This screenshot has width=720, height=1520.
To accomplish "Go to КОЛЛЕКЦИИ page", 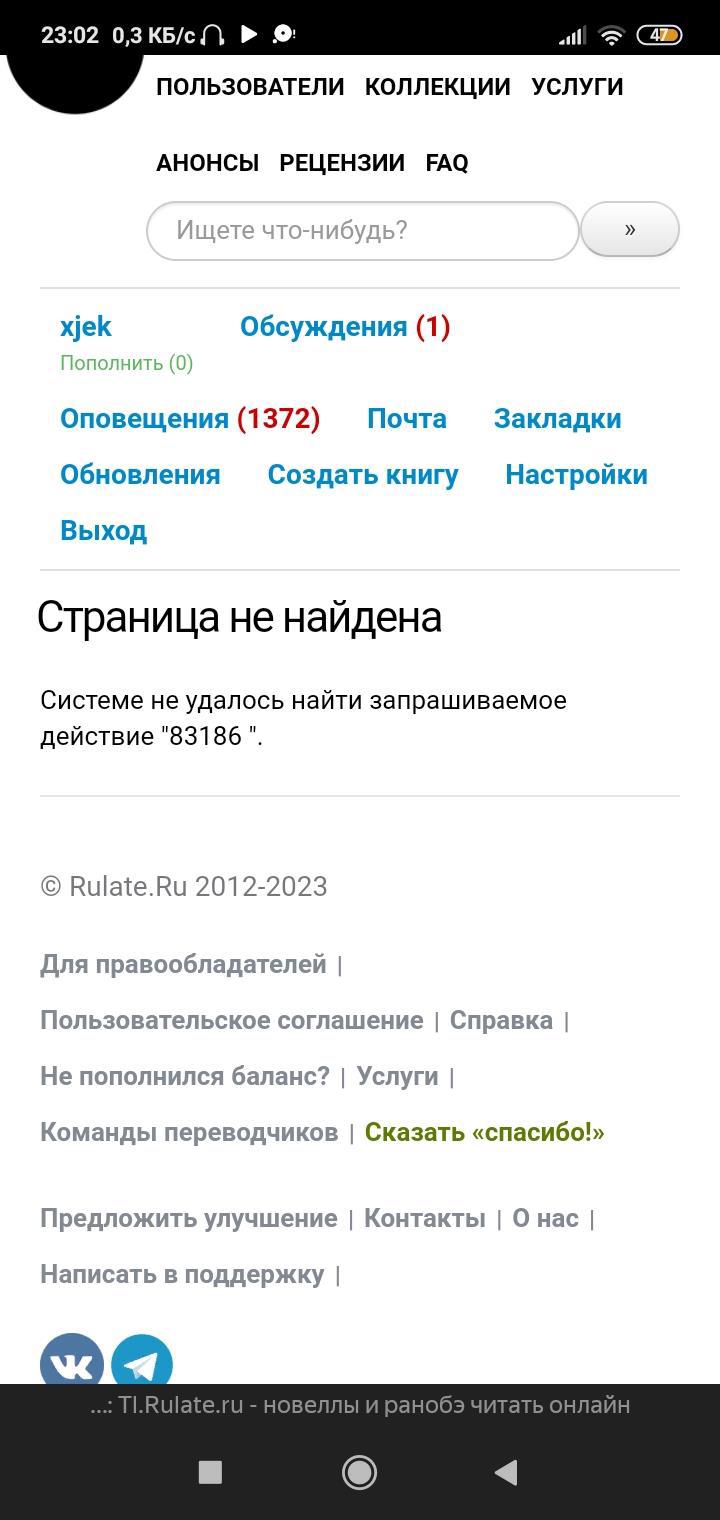I will [437, 87].
